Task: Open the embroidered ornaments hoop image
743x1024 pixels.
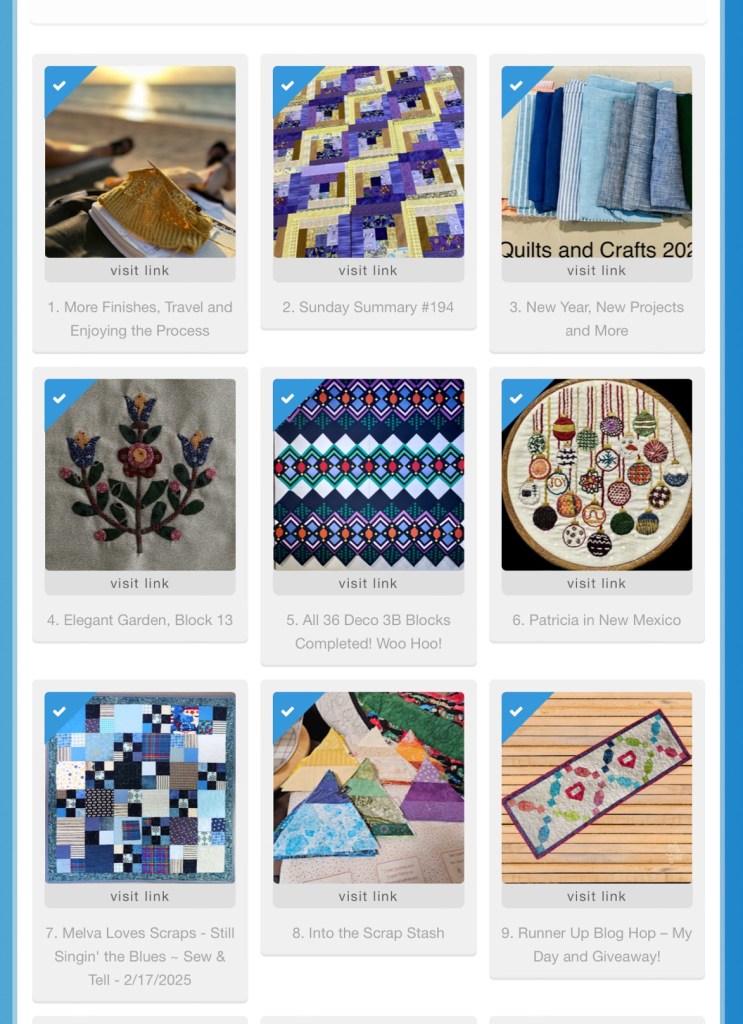Action: [x=596, y=474]
